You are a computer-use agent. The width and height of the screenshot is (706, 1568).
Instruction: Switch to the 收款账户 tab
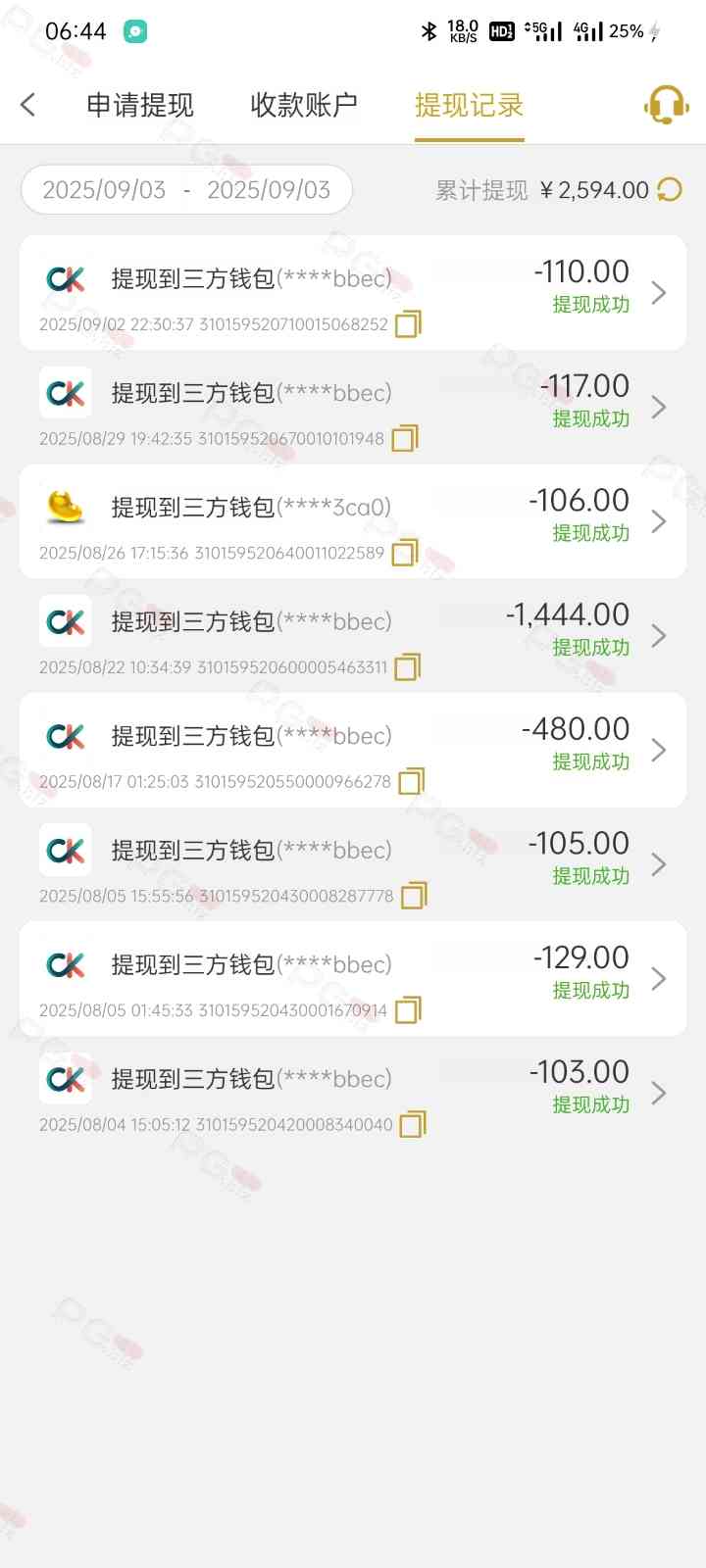tap(303, 105)
